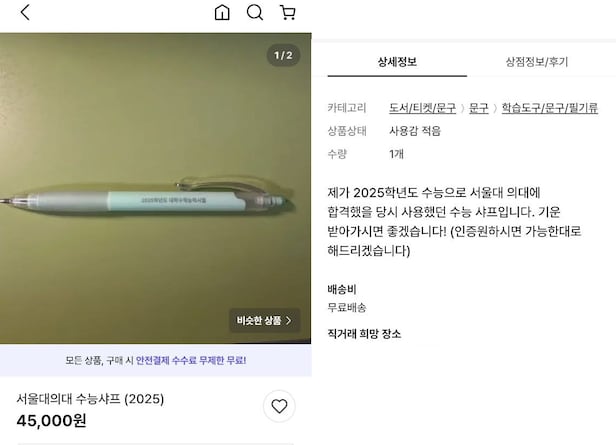View similar items via 비슷한 상품 button
This screenshot has height=445, width=616.
coord(264,320)
